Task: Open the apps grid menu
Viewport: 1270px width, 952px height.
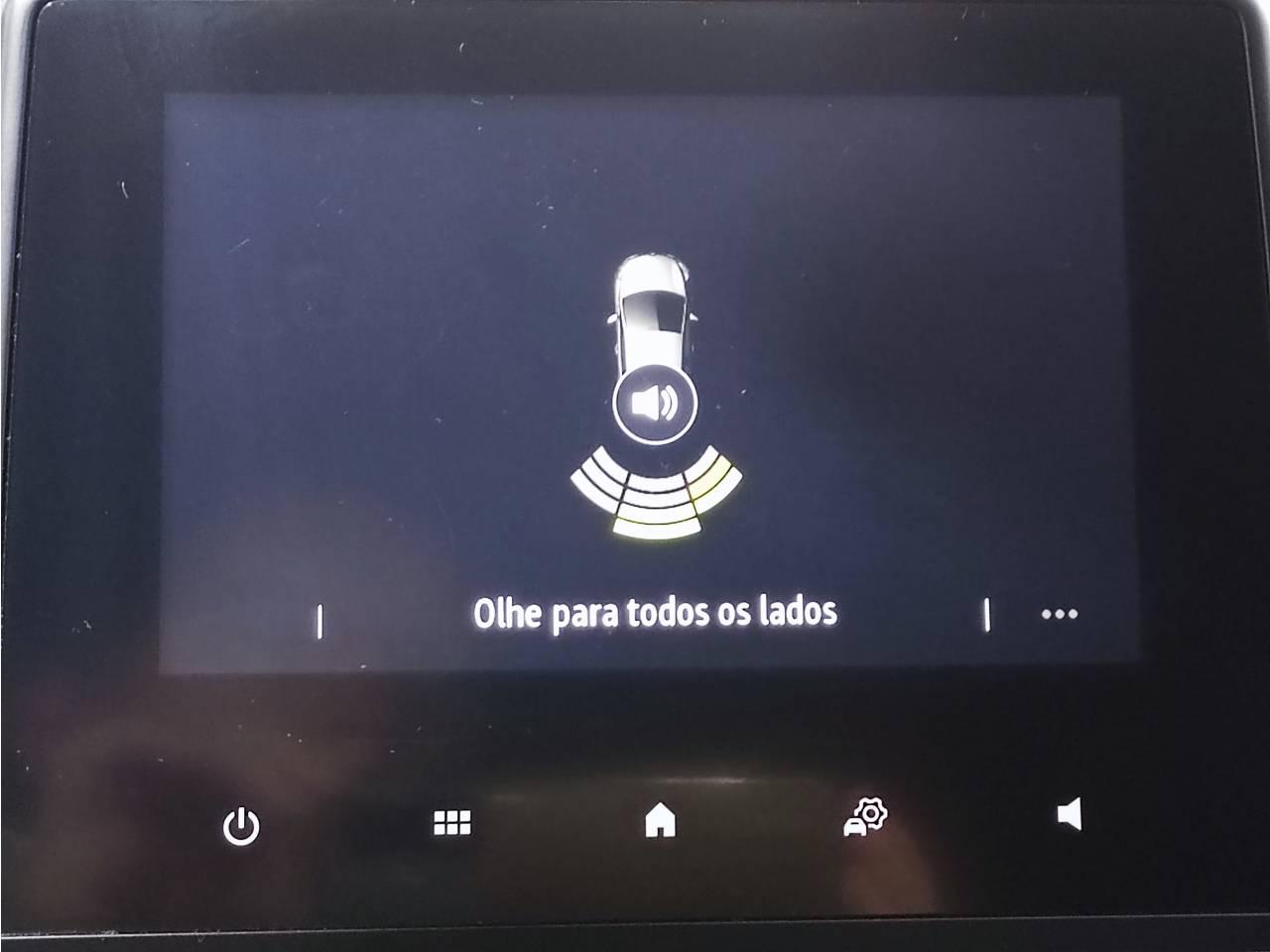Action: (x=452, y=823)
